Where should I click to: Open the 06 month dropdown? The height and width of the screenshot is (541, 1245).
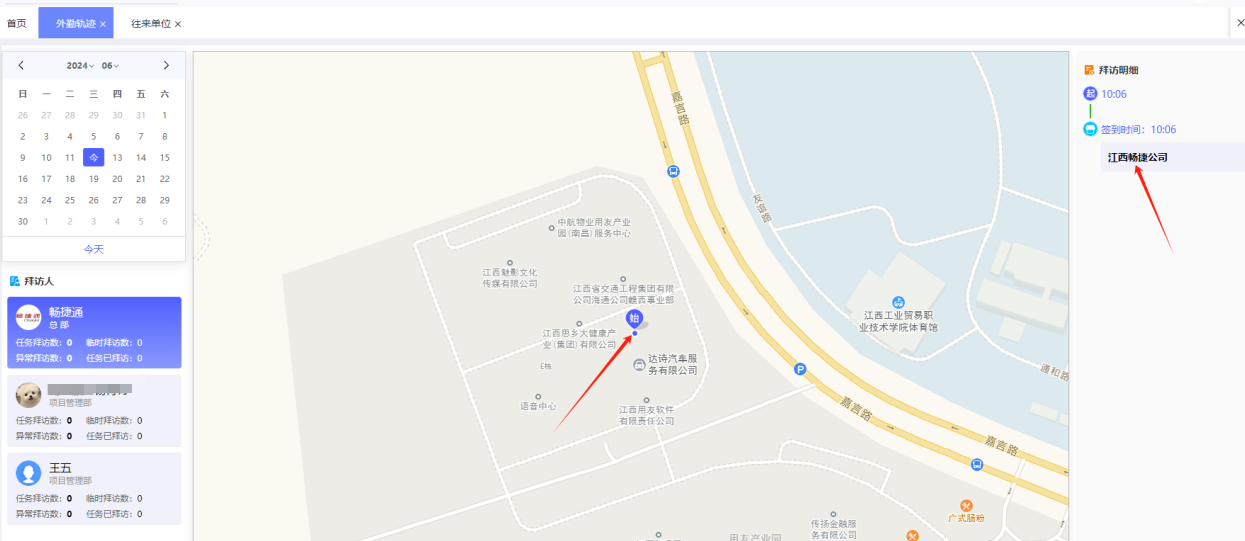[110, 66]
